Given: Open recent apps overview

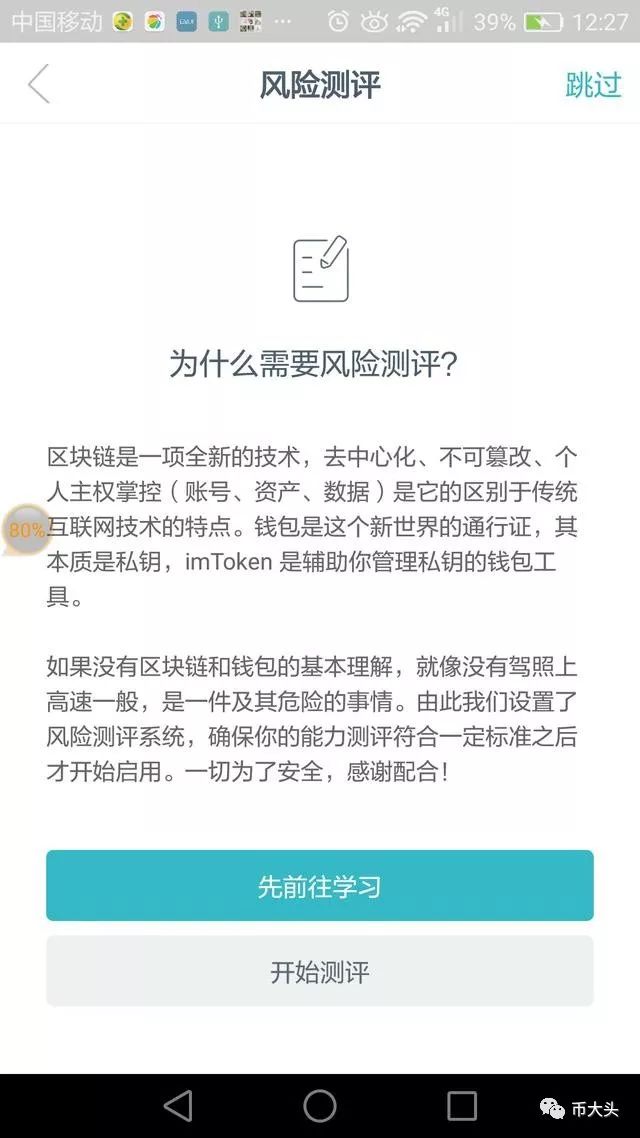Looking at the screenshot, I should click(461, 1105).
